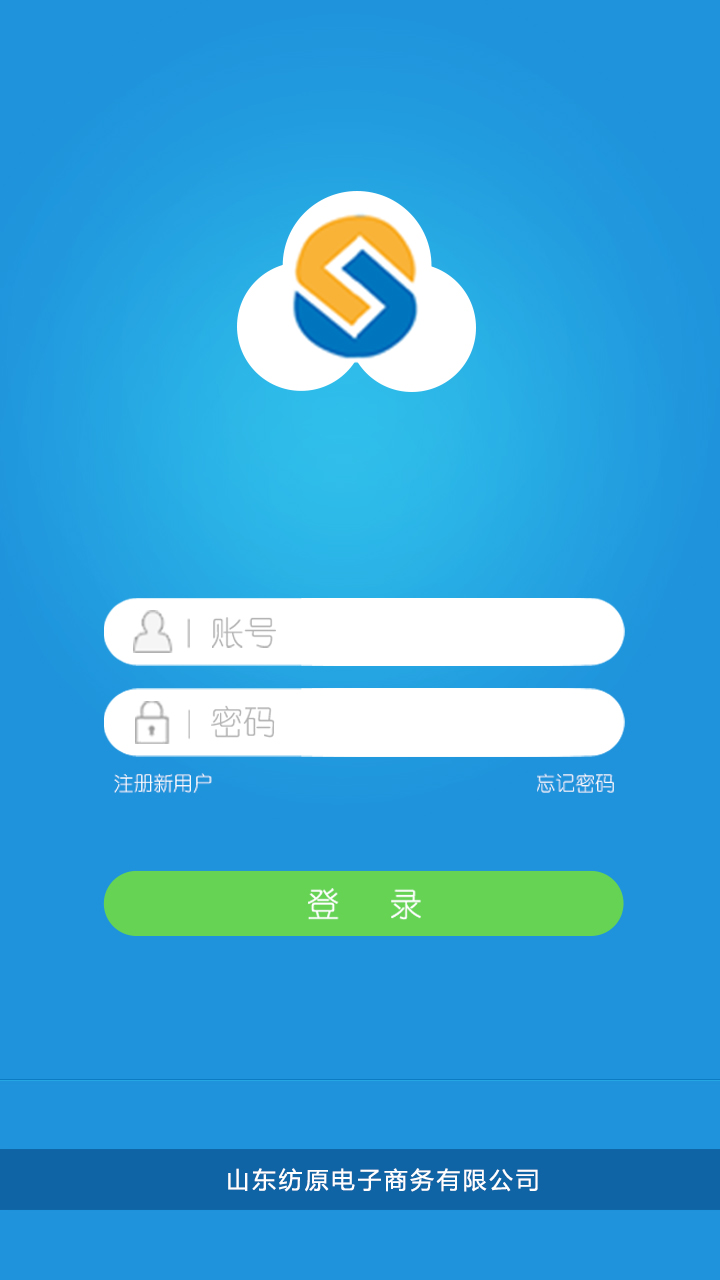Tap the green 登录 login button

363,904
